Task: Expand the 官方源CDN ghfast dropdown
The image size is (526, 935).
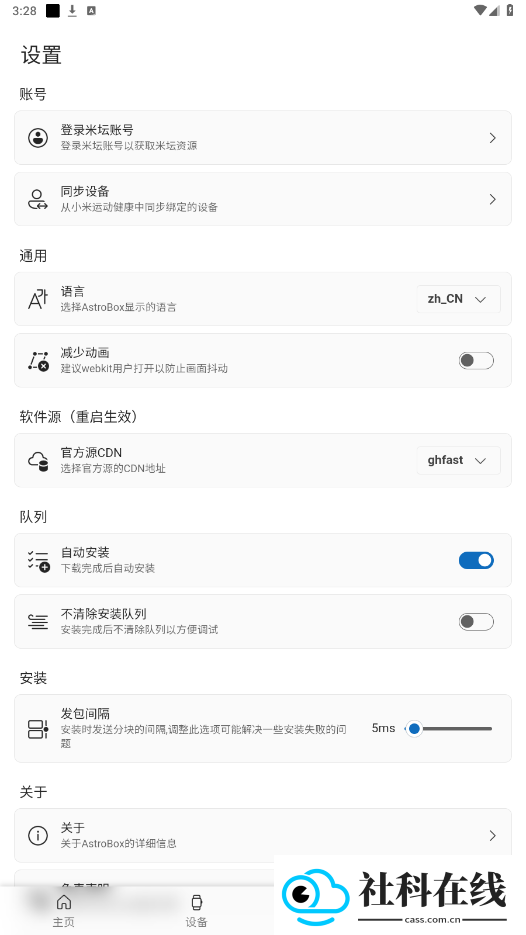Action: (458, 460)
